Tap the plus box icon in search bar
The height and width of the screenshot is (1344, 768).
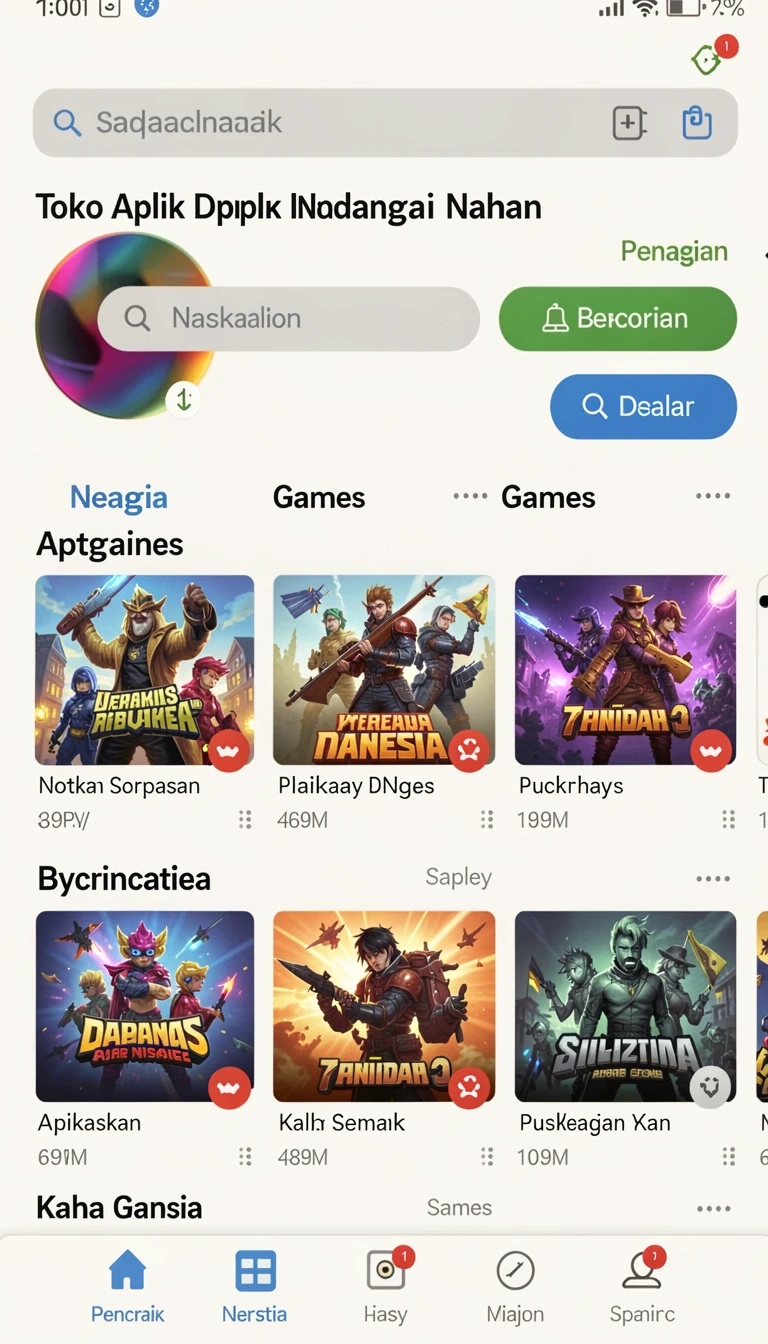[x=629, y=123]
